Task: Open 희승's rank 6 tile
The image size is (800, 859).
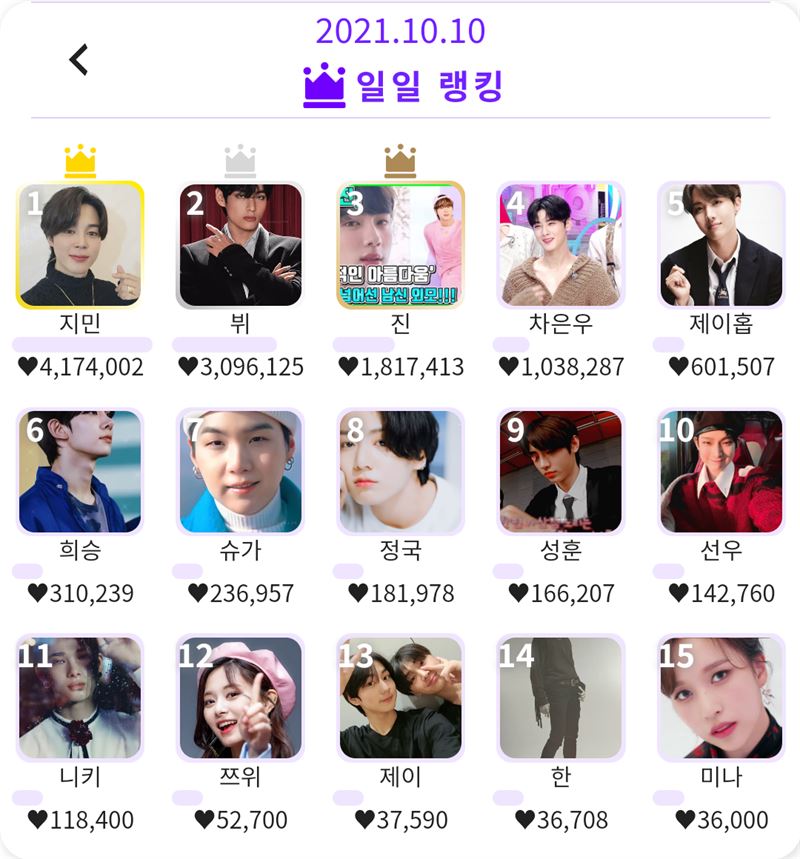Action: (x=80, y=471)
